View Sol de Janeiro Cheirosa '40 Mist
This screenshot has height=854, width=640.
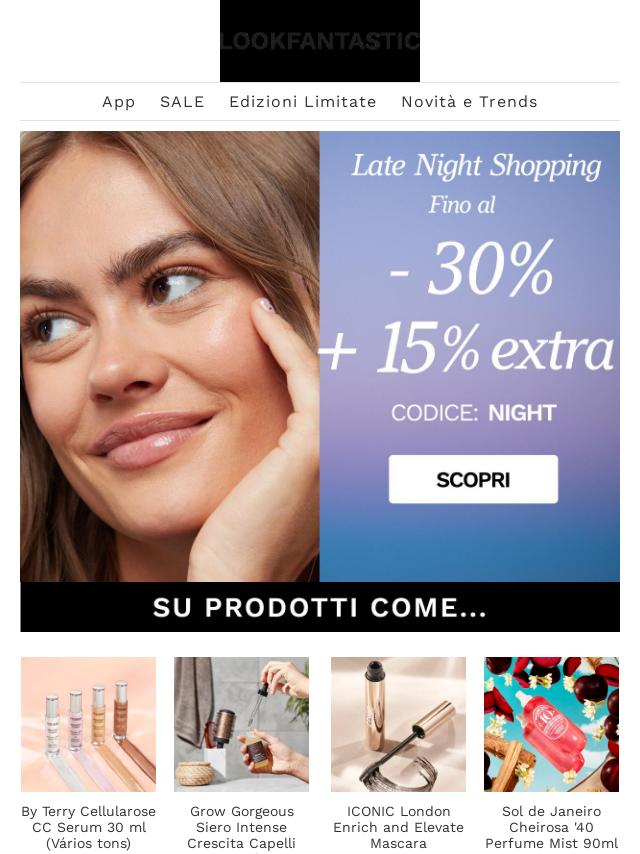pyautogui.click(x=551, y=724)
